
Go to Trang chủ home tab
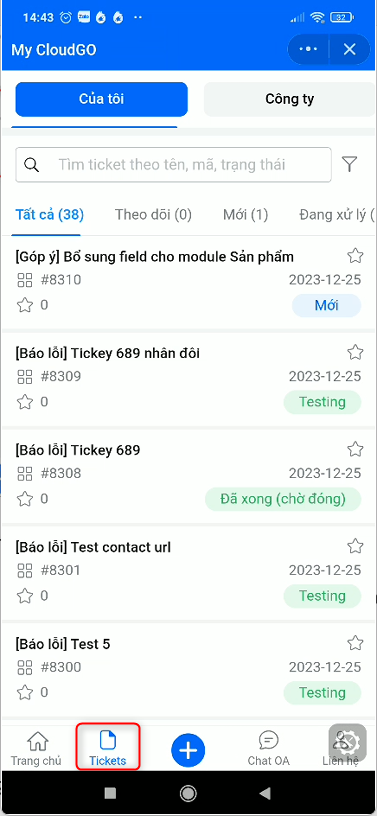[36, 748]
